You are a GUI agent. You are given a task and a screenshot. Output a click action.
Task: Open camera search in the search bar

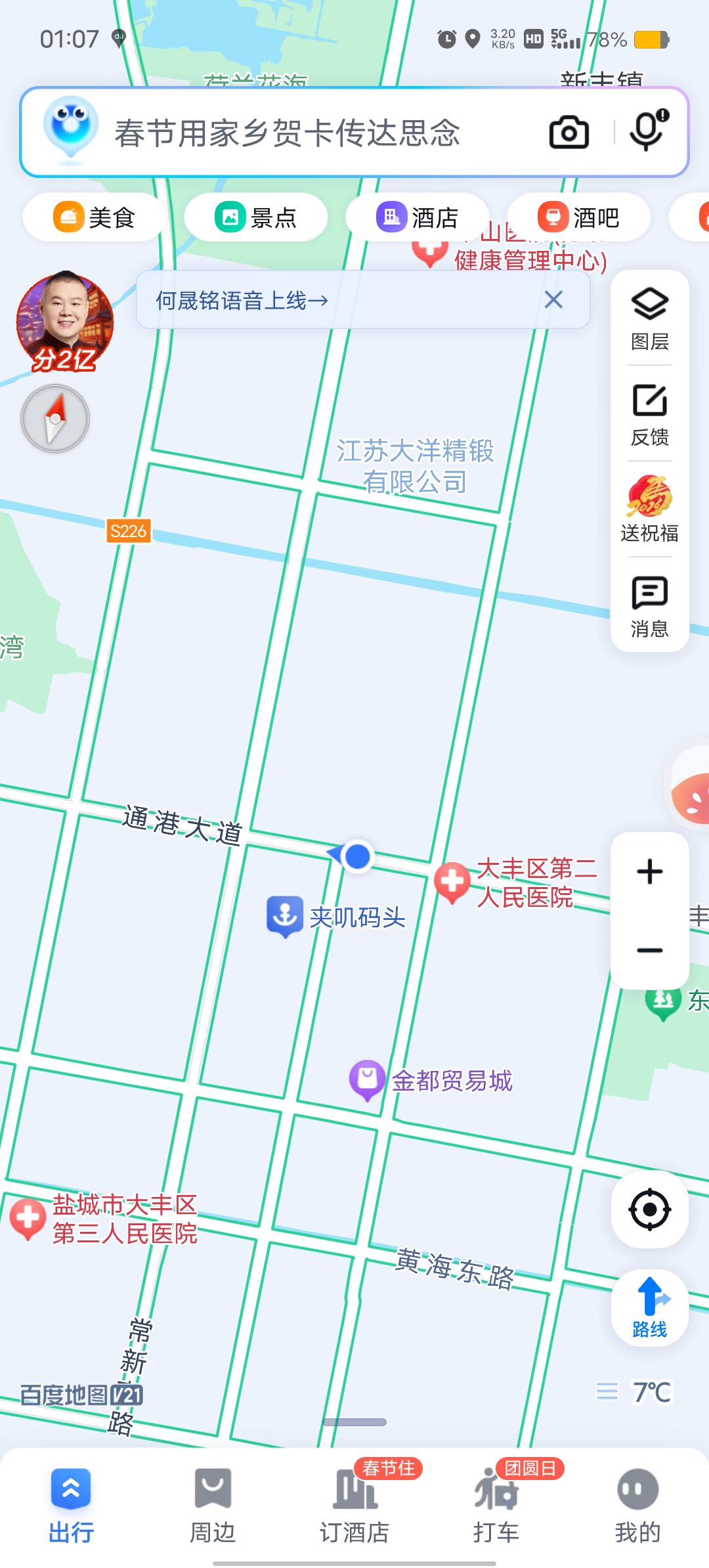coord(569,133)
